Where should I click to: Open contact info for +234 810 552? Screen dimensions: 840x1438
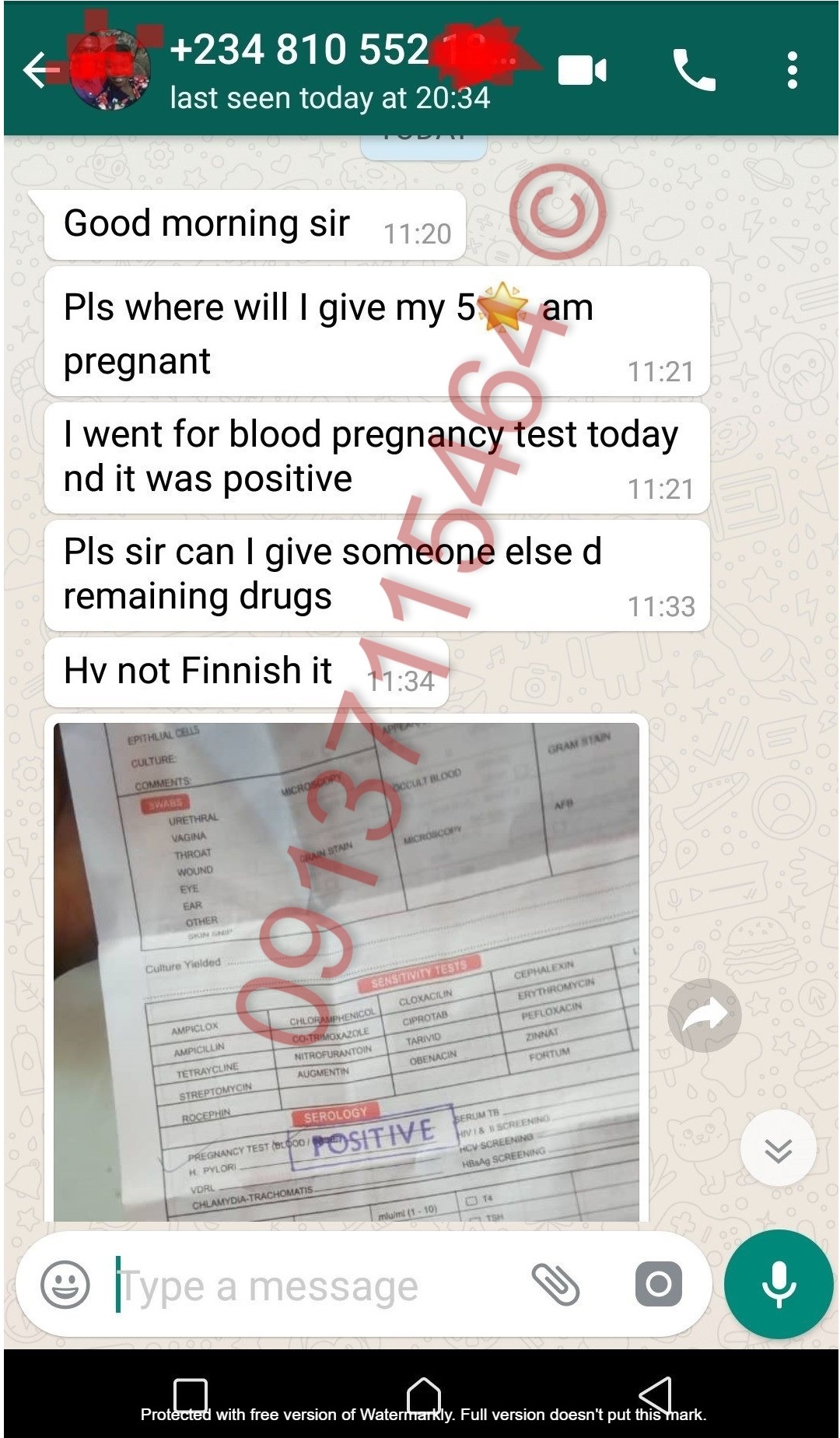pyautogui.click(x=327, y=70)
